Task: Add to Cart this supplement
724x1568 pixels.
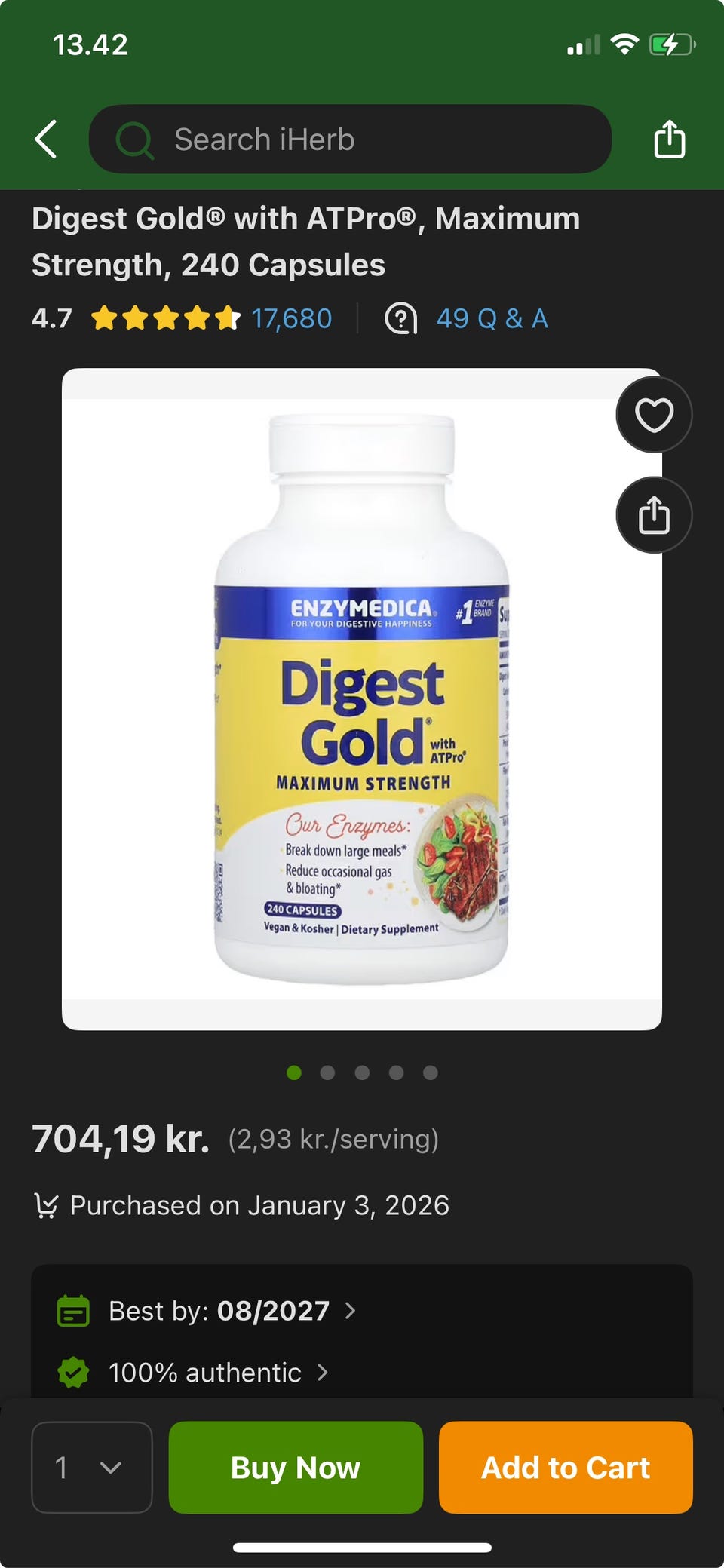Action: click(566, 1468)
